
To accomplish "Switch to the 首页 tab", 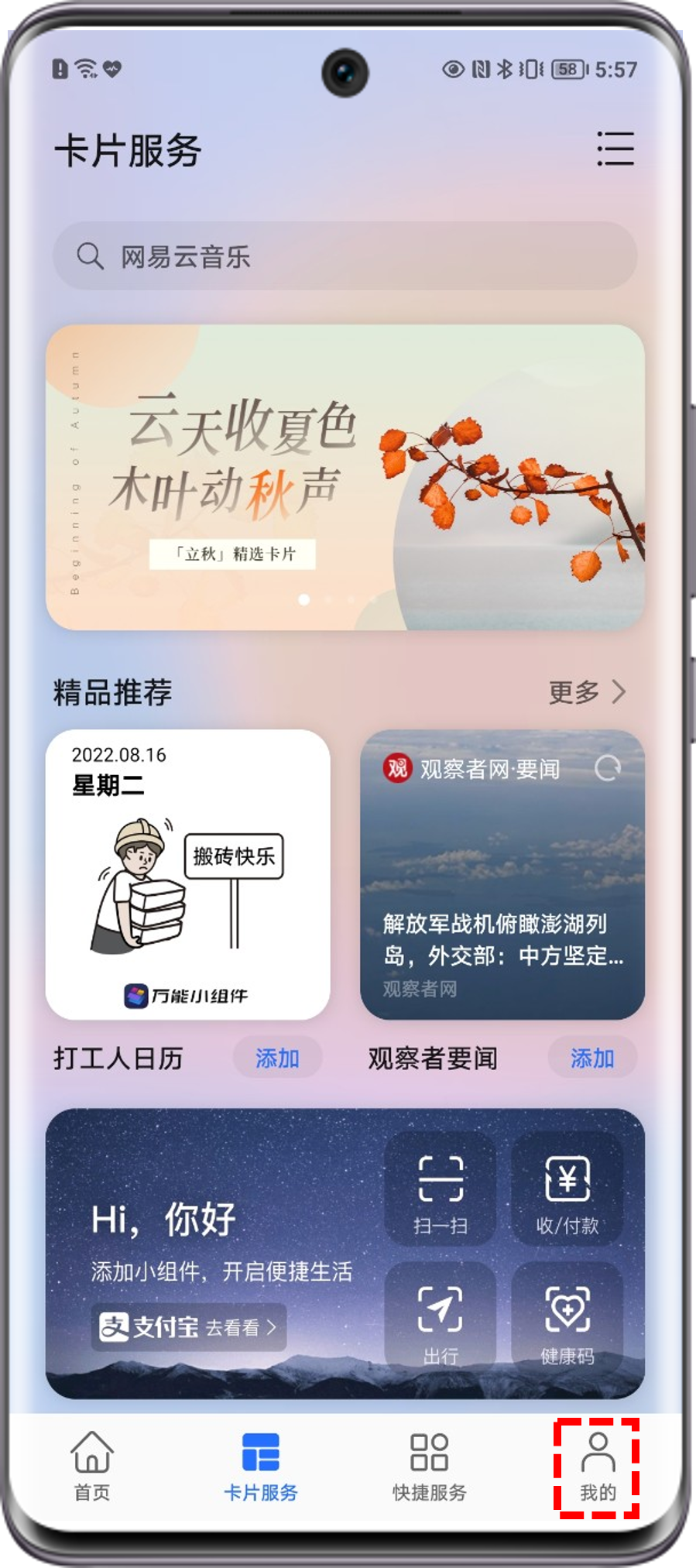I will 92,1465.
